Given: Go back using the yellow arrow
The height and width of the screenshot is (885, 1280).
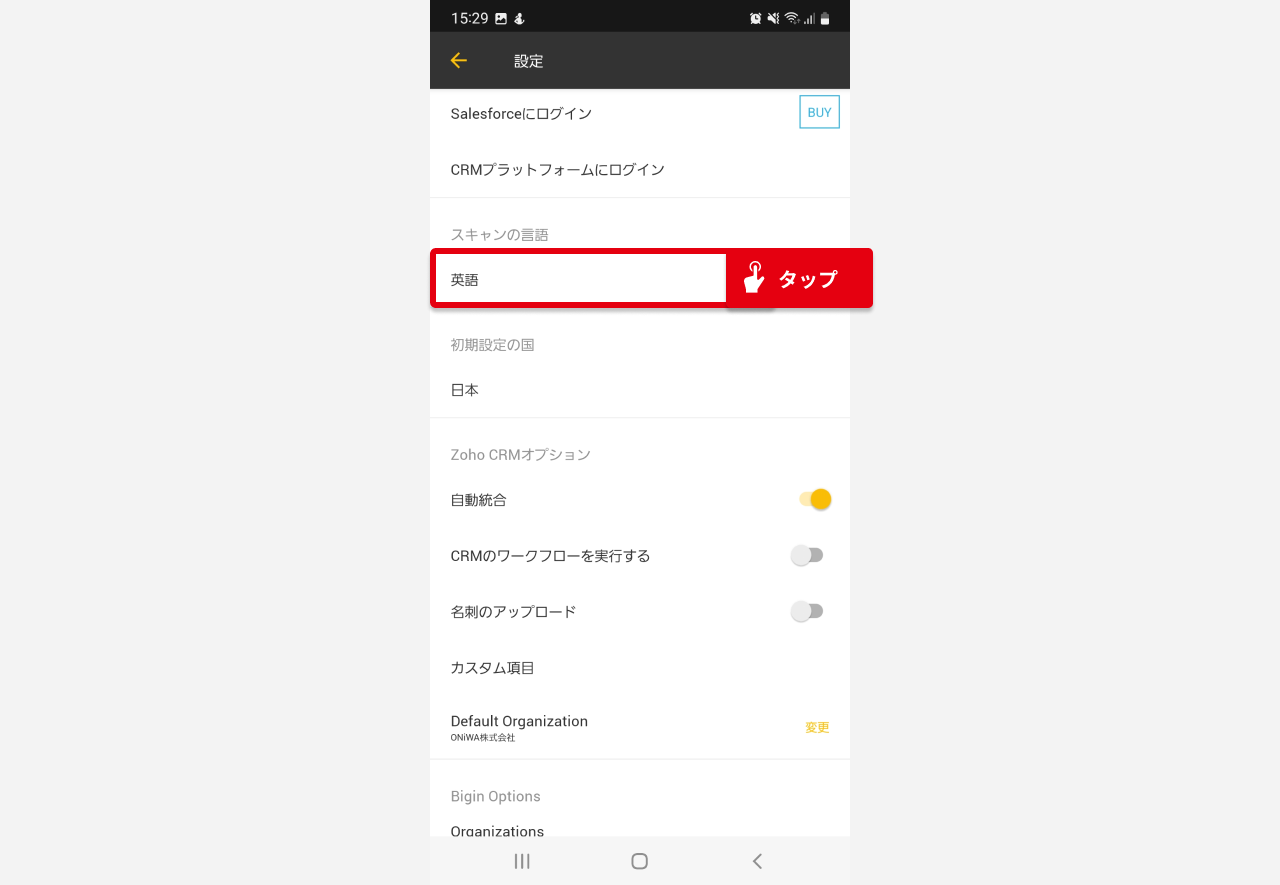Looking at the screenshot, I should (x=459, y=61).
